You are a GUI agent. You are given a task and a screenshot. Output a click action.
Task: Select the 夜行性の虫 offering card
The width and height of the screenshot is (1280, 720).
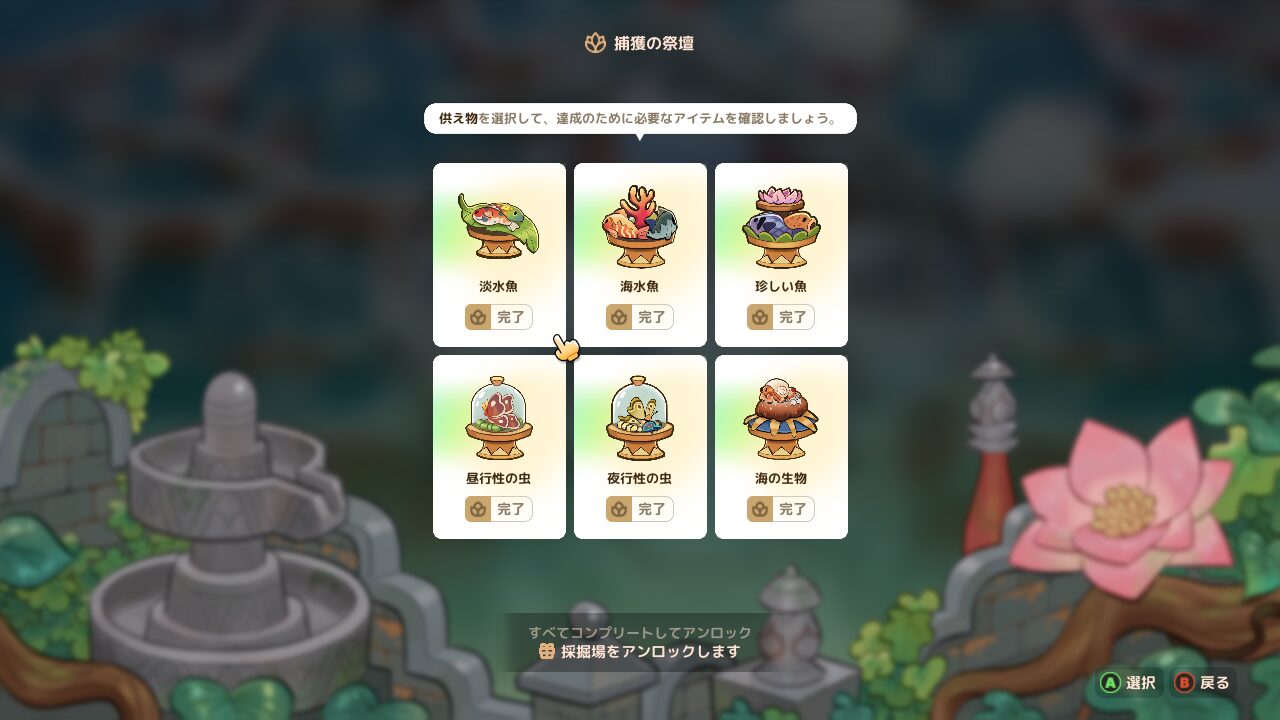tap(640, 446)
